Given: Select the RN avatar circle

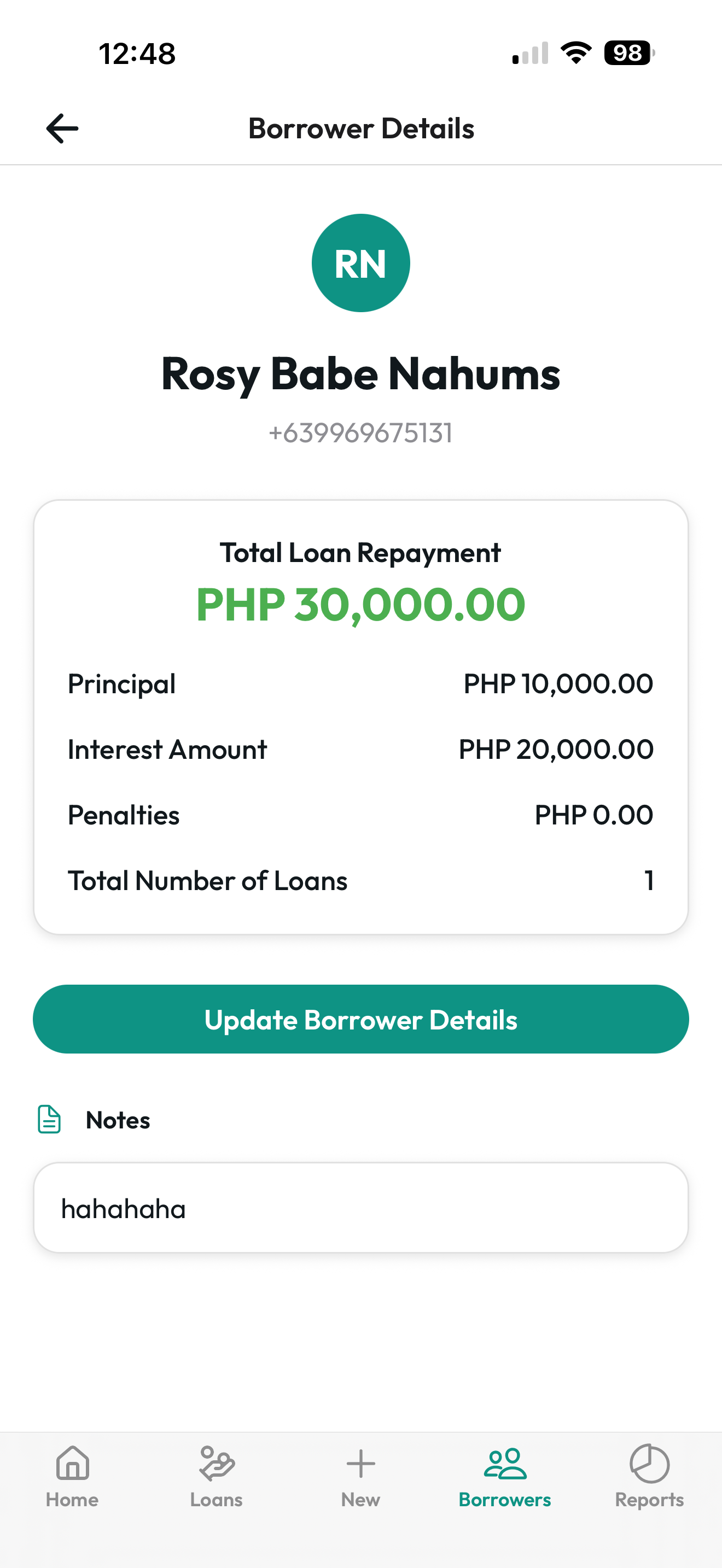Looking at the screenshot, I should 361,262.
